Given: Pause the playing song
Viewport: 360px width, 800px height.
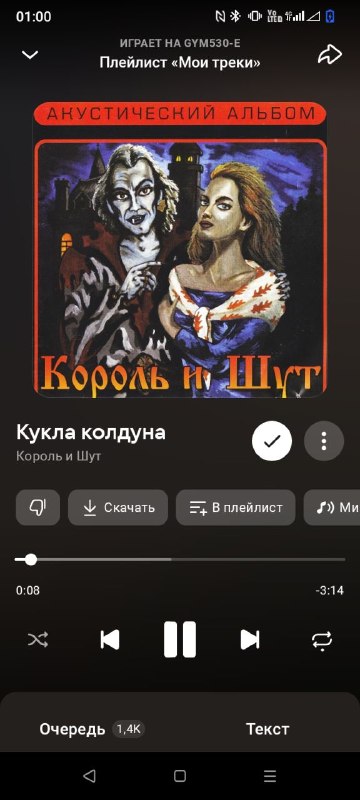Looking at the screenshot, I should pos(180,639).
